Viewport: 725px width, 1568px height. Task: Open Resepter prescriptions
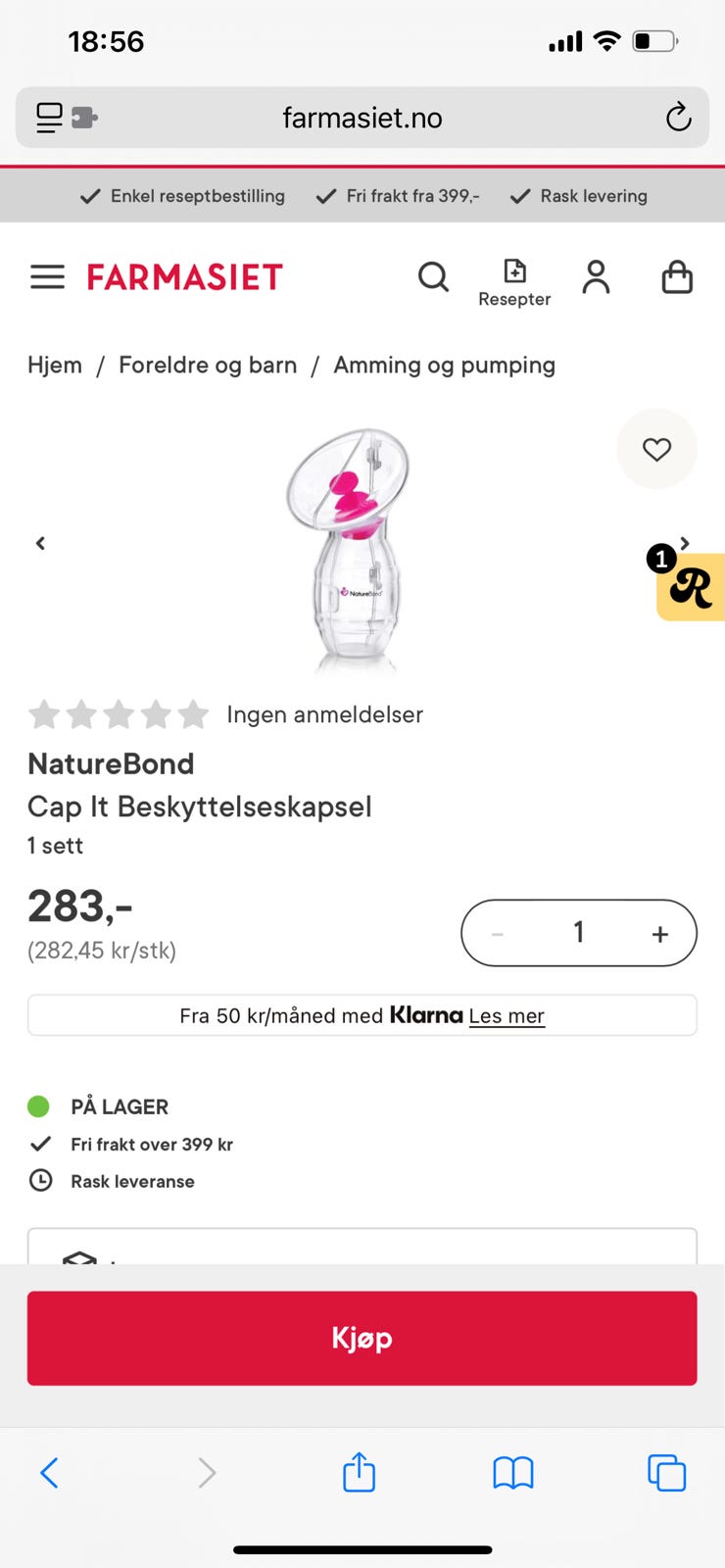click(514, 282)
